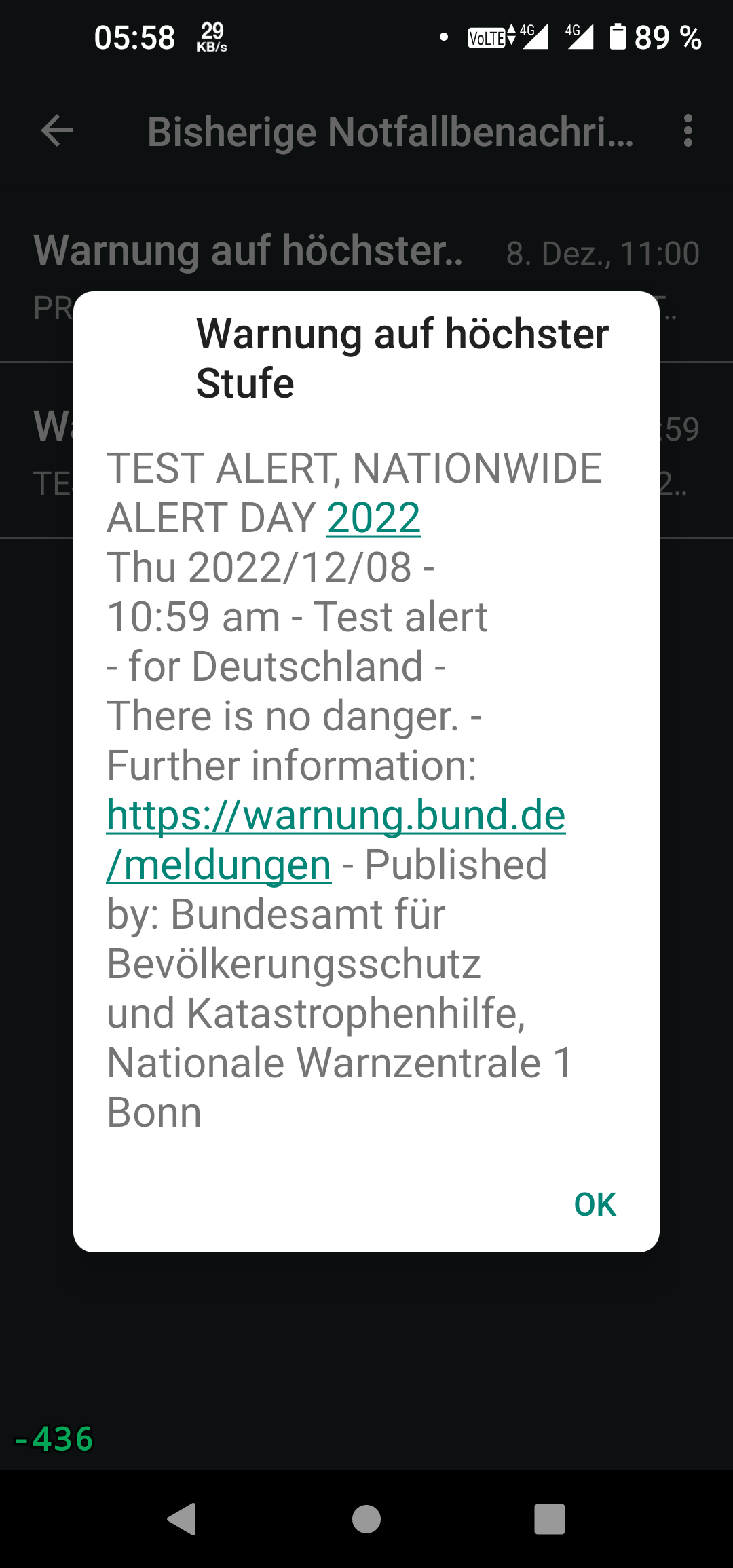Tap the system back button
Screen dimensions: 733x1568
(182, 1518)
